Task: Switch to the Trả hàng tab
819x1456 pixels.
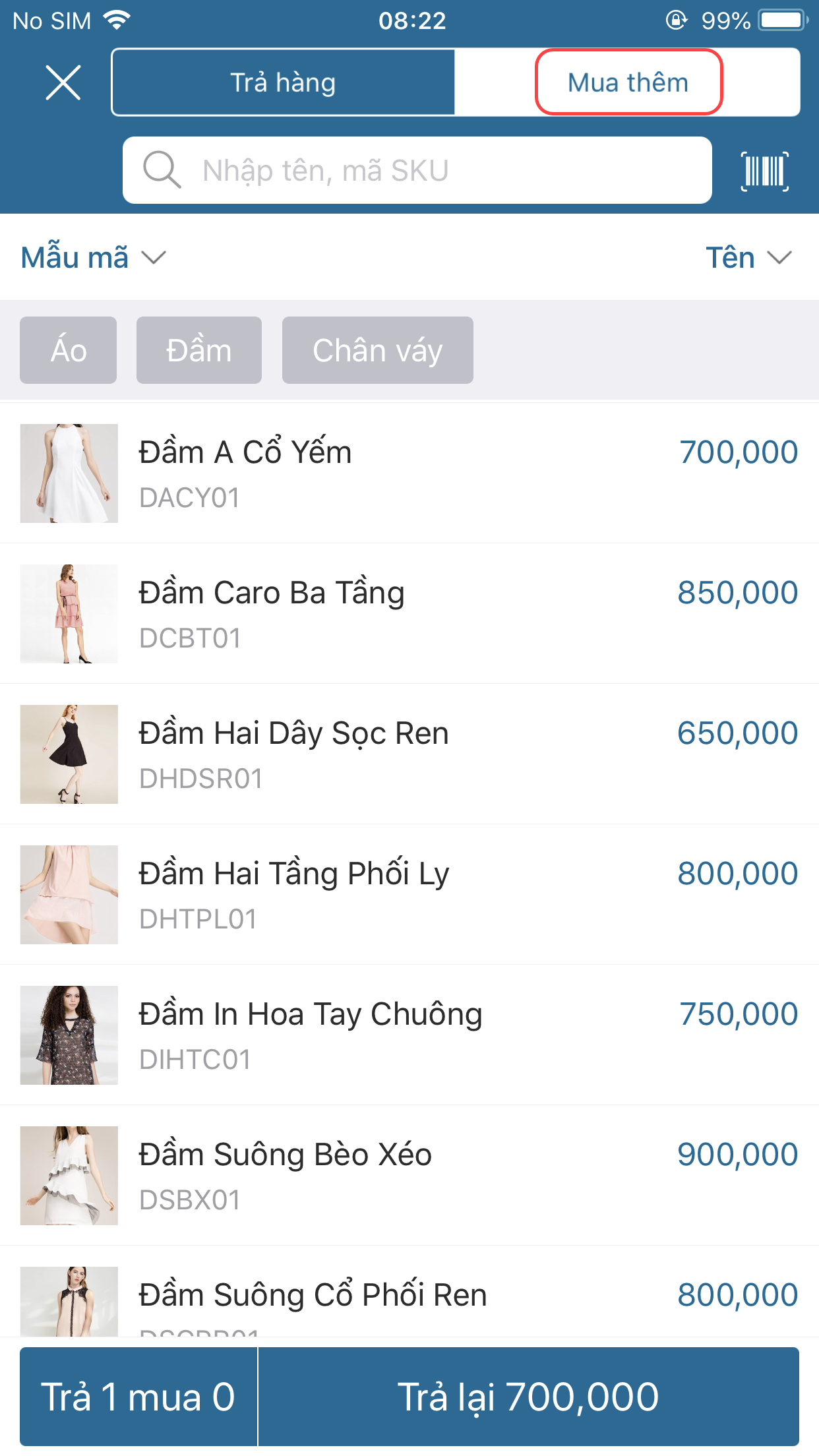Action: (x=284, y=82)
